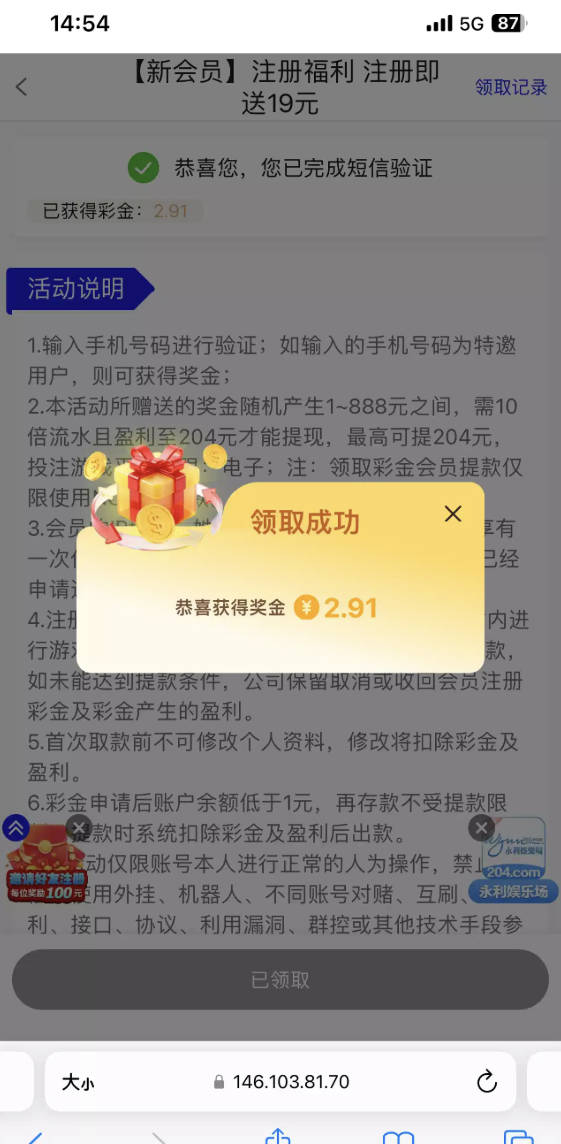Open the 永利娱乐场 204.com ad
The width and height of the screenshot is (561, 1144).
(x=514, y=861)
